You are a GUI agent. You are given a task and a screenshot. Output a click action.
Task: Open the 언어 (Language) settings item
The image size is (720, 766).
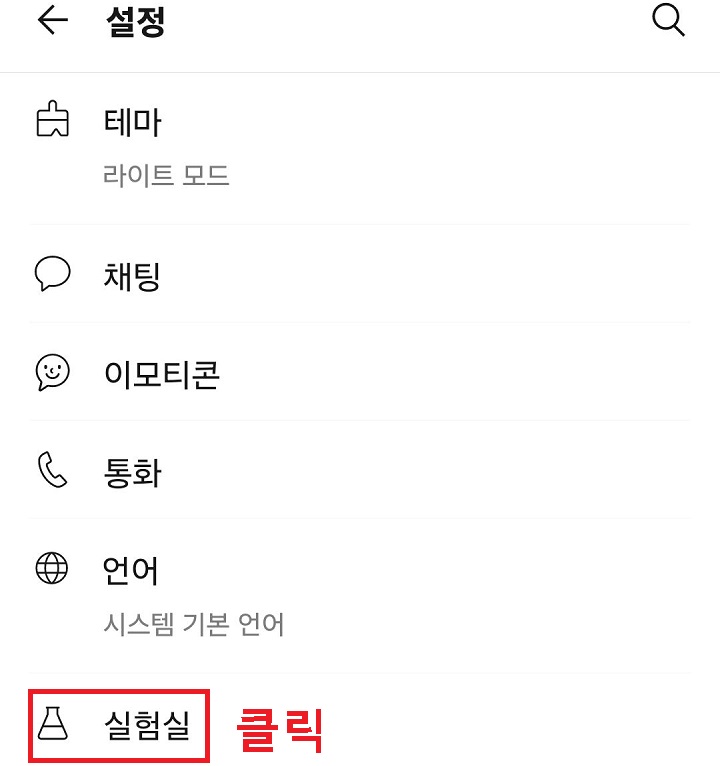point(131,570)
